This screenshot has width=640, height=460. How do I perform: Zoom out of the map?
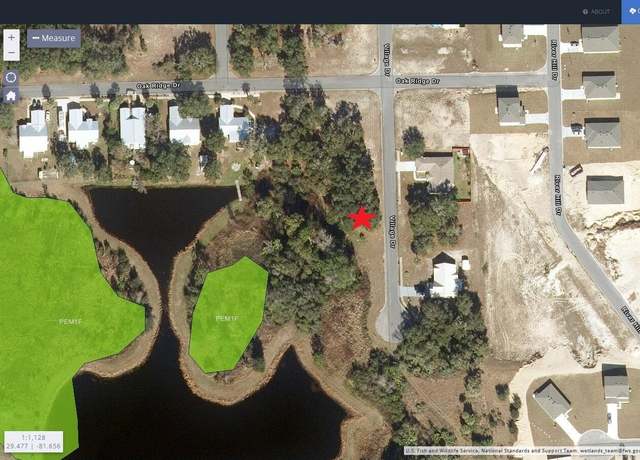[x=11, y=52]
